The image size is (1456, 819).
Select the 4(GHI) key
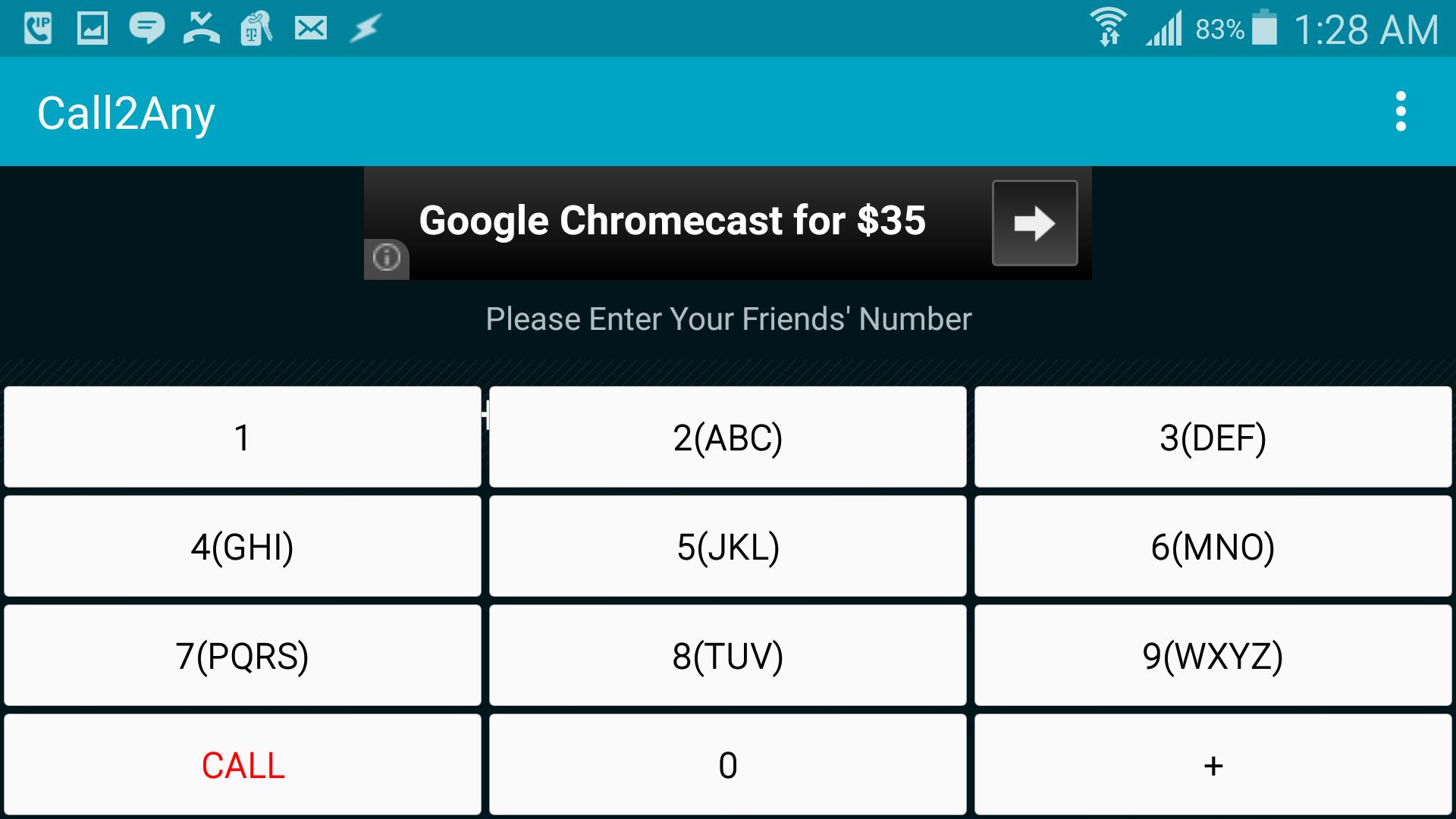point(243,547)
